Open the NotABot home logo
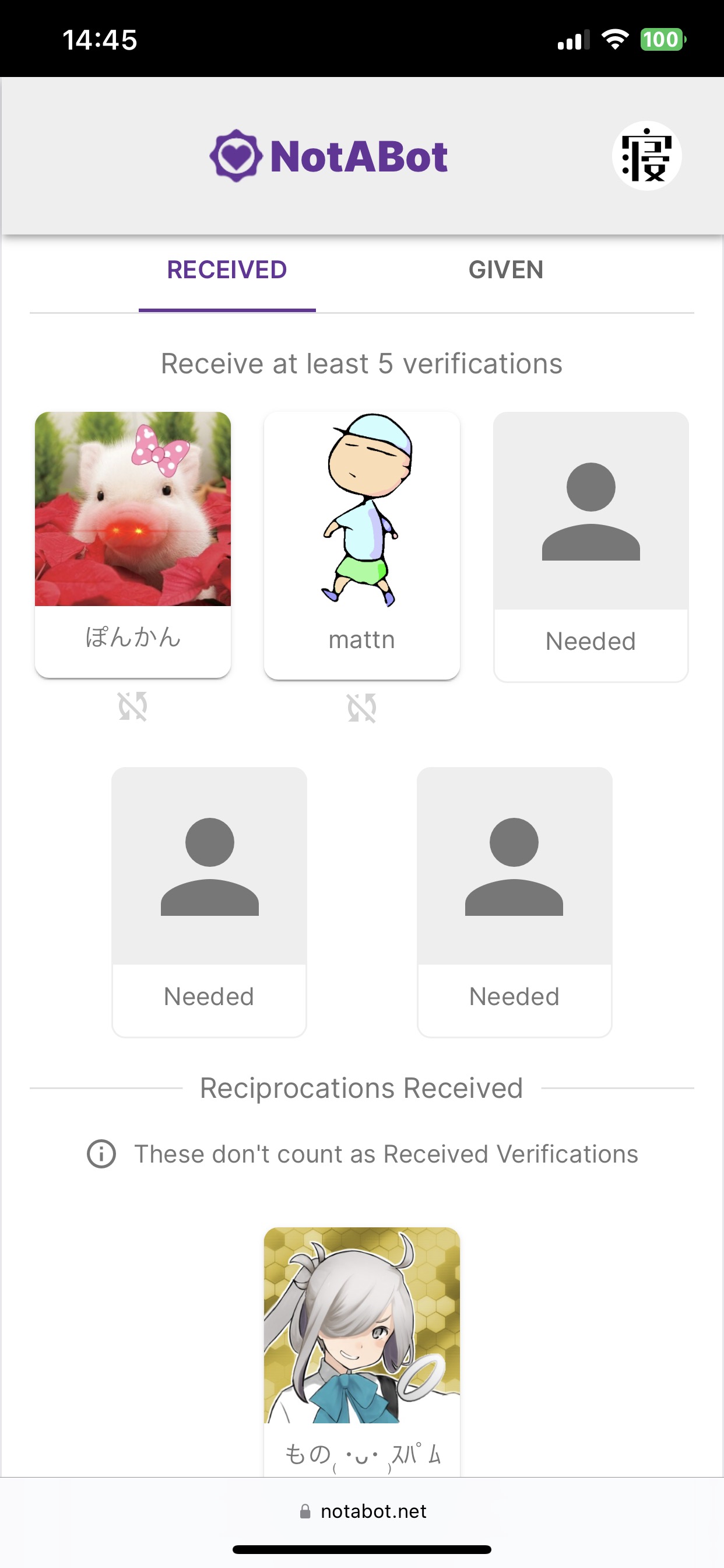 (329, 156)
